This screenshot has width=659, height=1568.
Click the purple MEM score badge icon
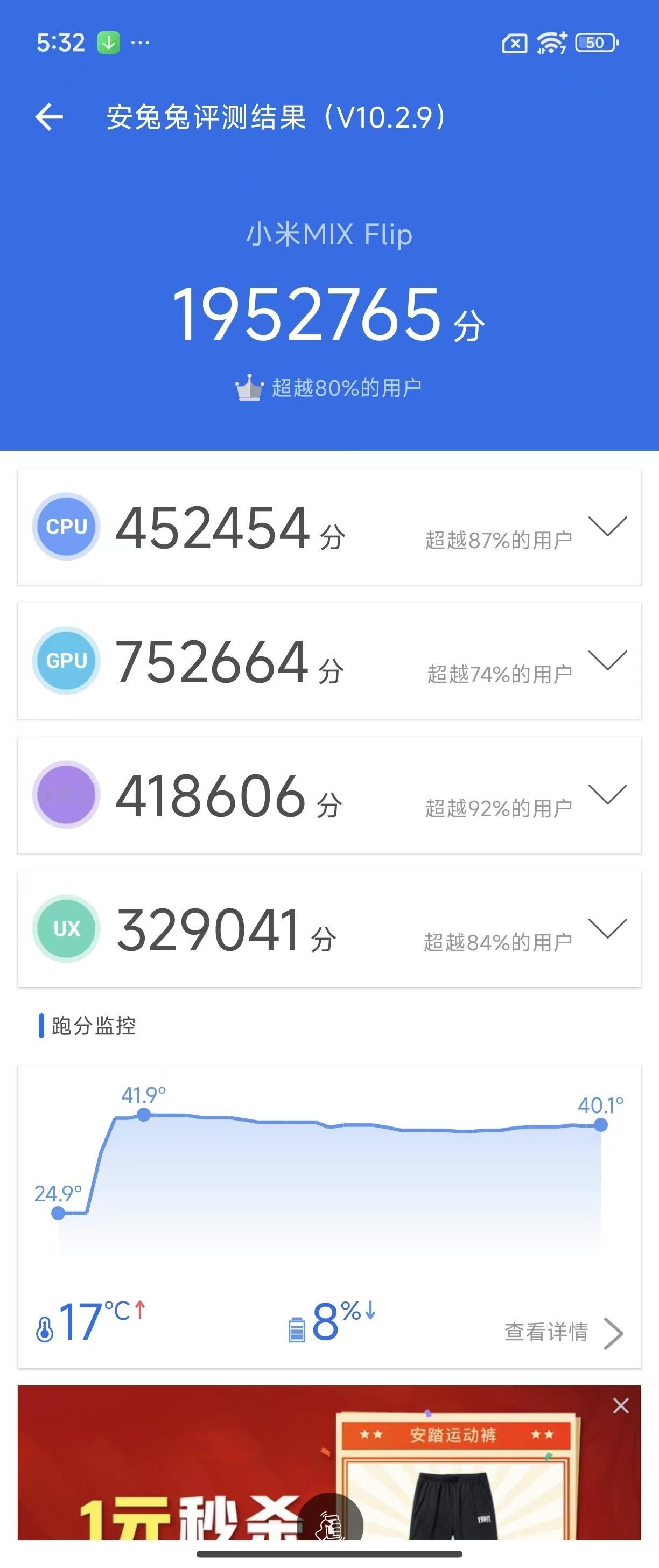pyautogui.click(x=65, y=795)
